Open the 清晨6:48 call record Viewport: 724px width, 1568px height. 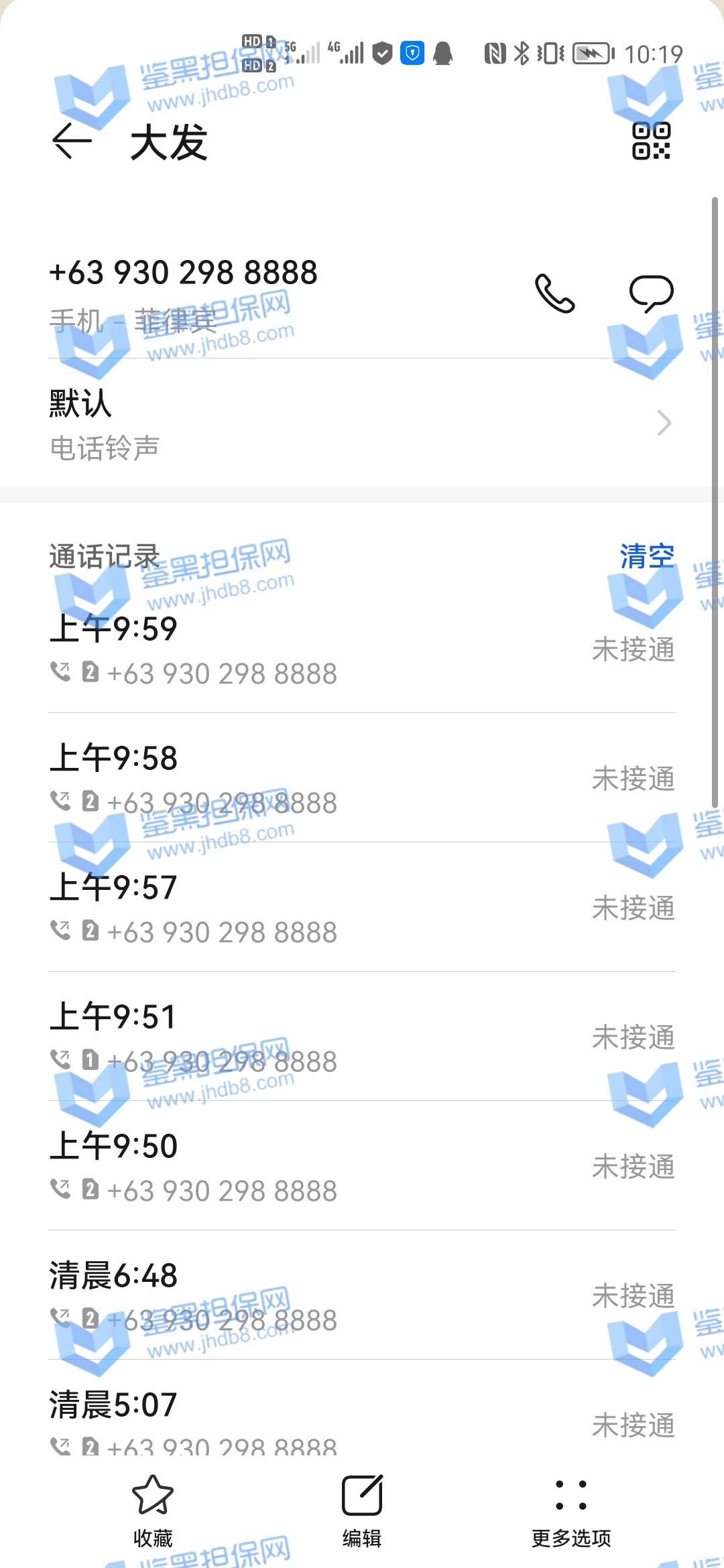pyautogui.click(x=362, y=1296)
